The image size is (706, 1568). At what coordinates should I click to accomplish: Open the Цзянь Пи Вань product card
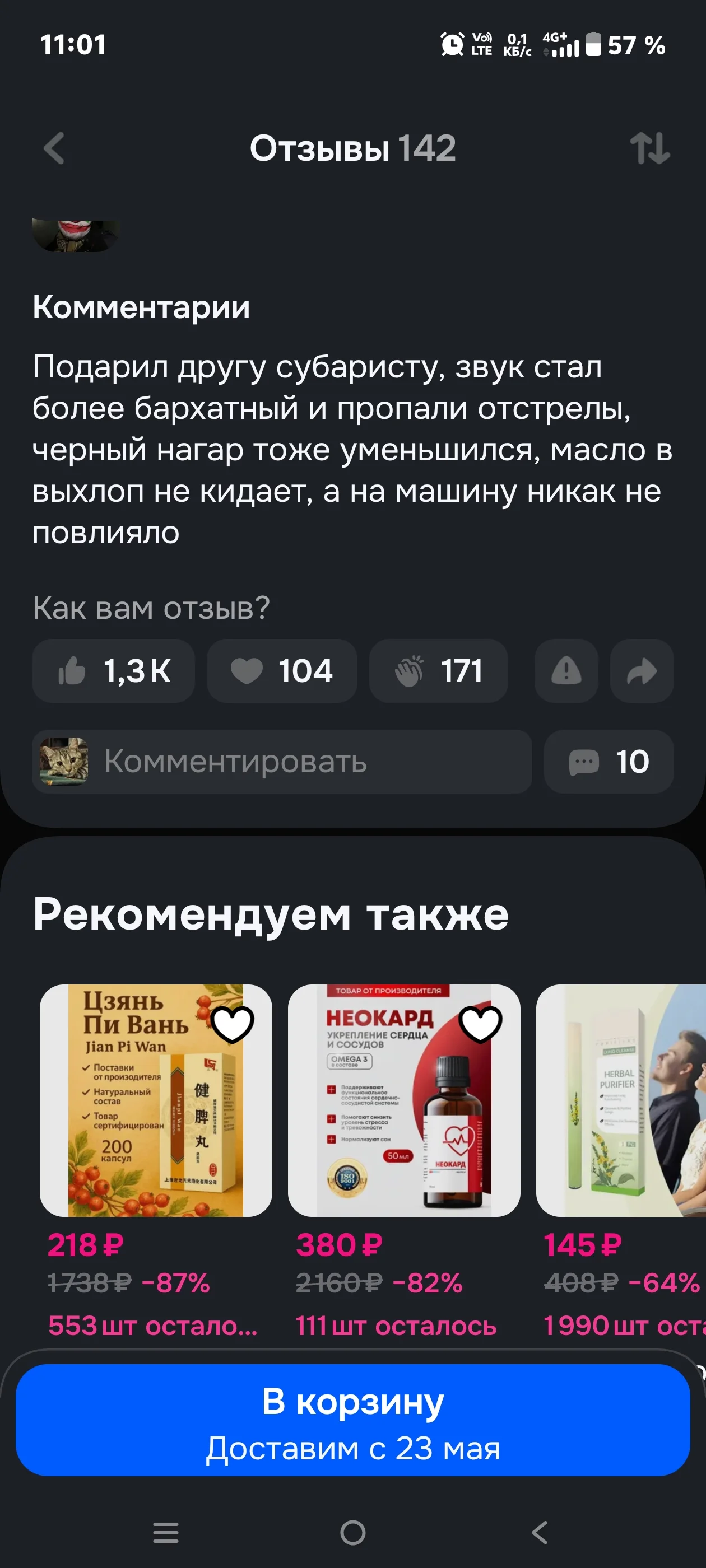tap(156, 1100)
